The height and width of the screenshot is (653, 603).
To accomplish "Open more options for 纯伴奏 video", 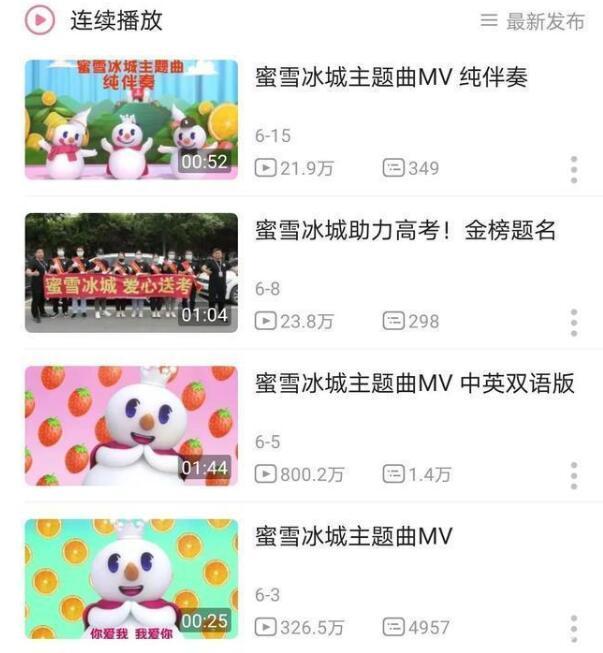I will (573, 170).
